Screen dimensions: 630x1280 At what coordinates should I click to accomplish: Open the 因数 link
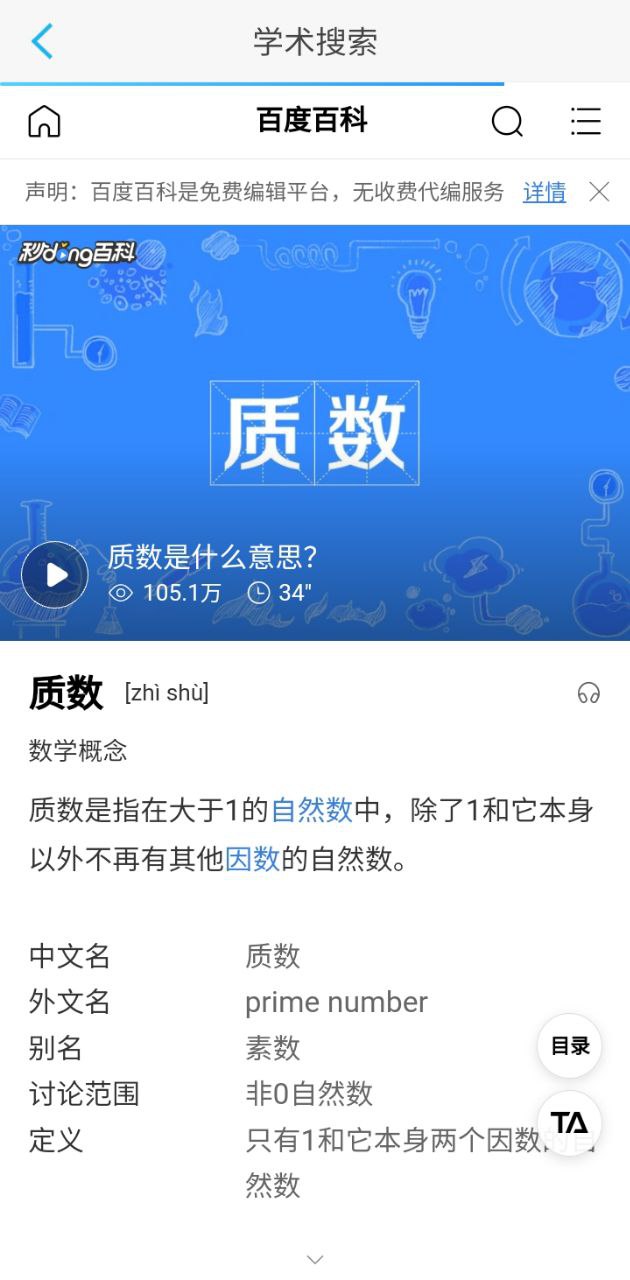[x=252, y=859]
